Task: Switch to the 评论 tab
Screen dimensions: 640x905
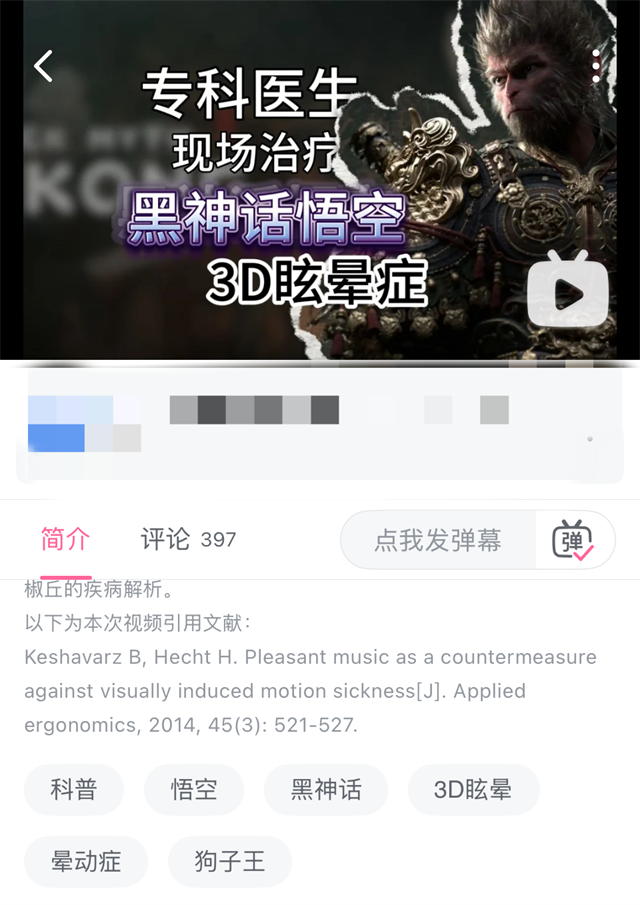Action: (187, 540)
